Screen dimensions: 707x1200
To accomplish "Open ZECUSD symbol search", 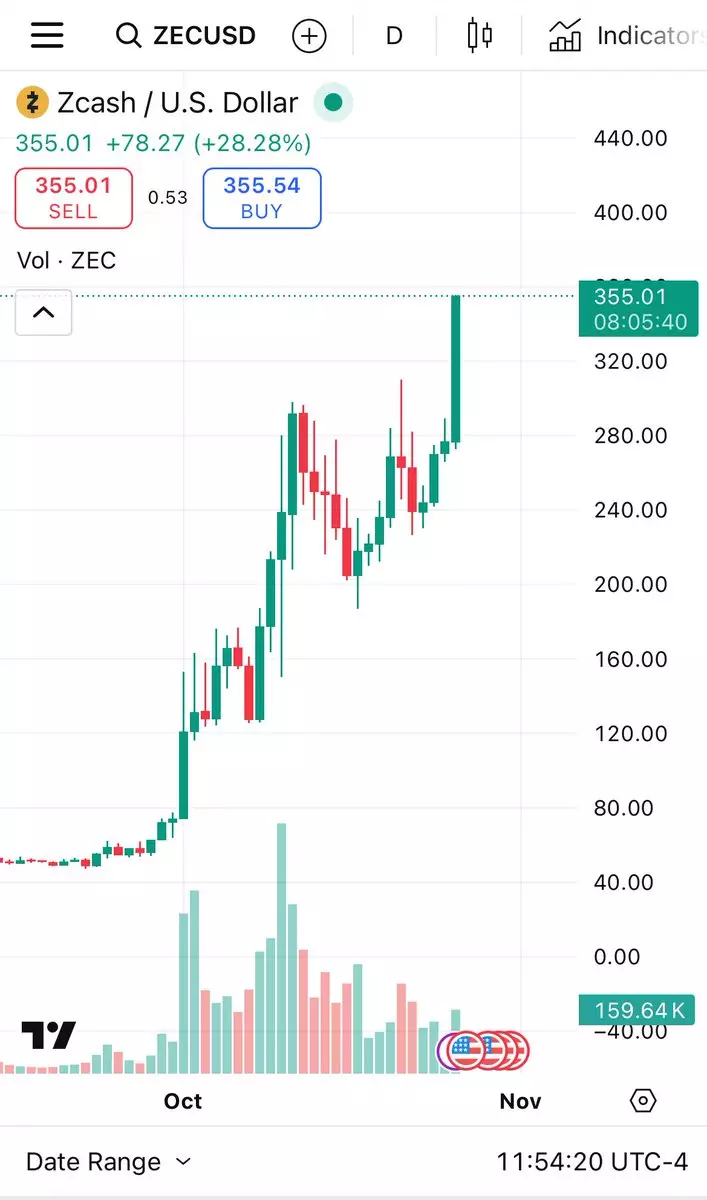I will coord(186,36).
